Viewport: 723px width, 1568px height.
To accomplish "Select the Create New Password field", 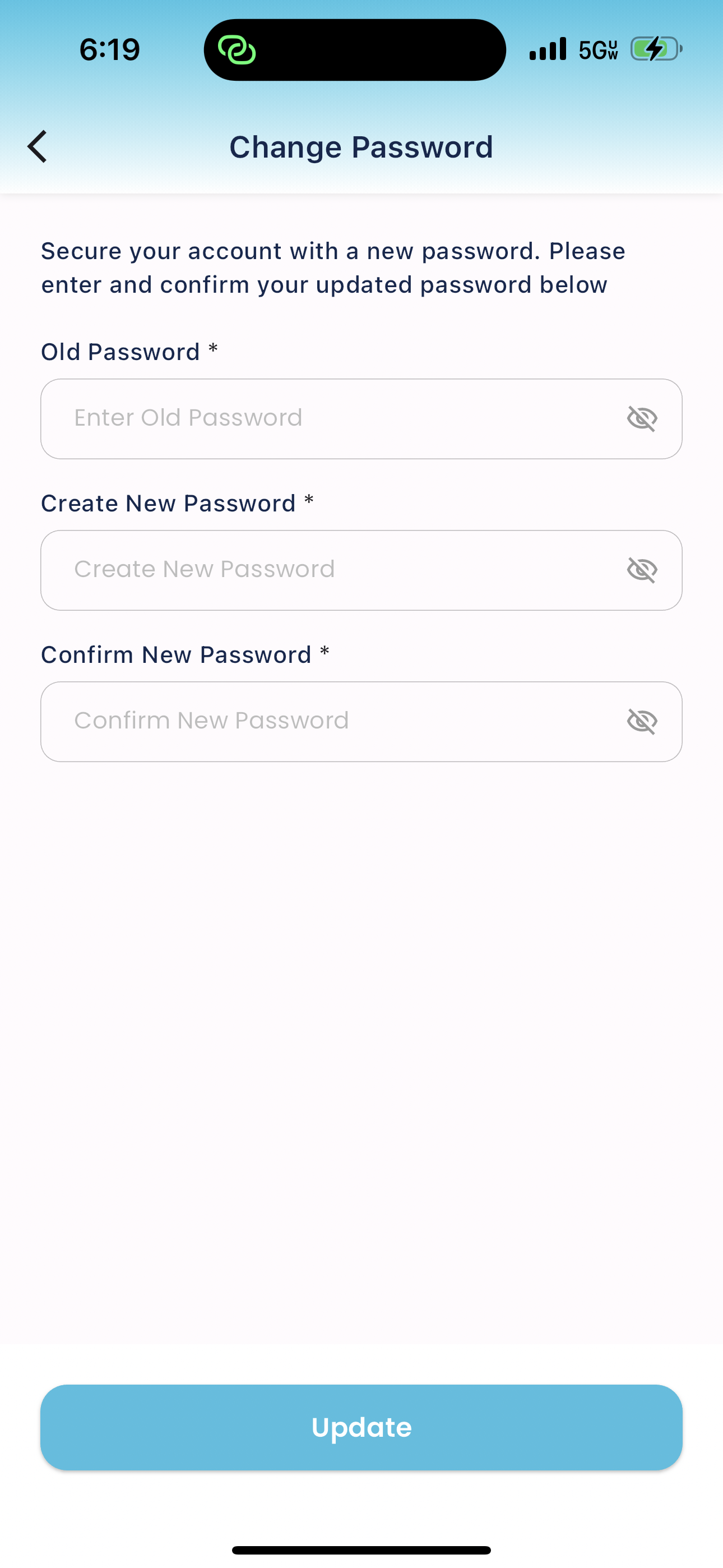I will (328, 570).
